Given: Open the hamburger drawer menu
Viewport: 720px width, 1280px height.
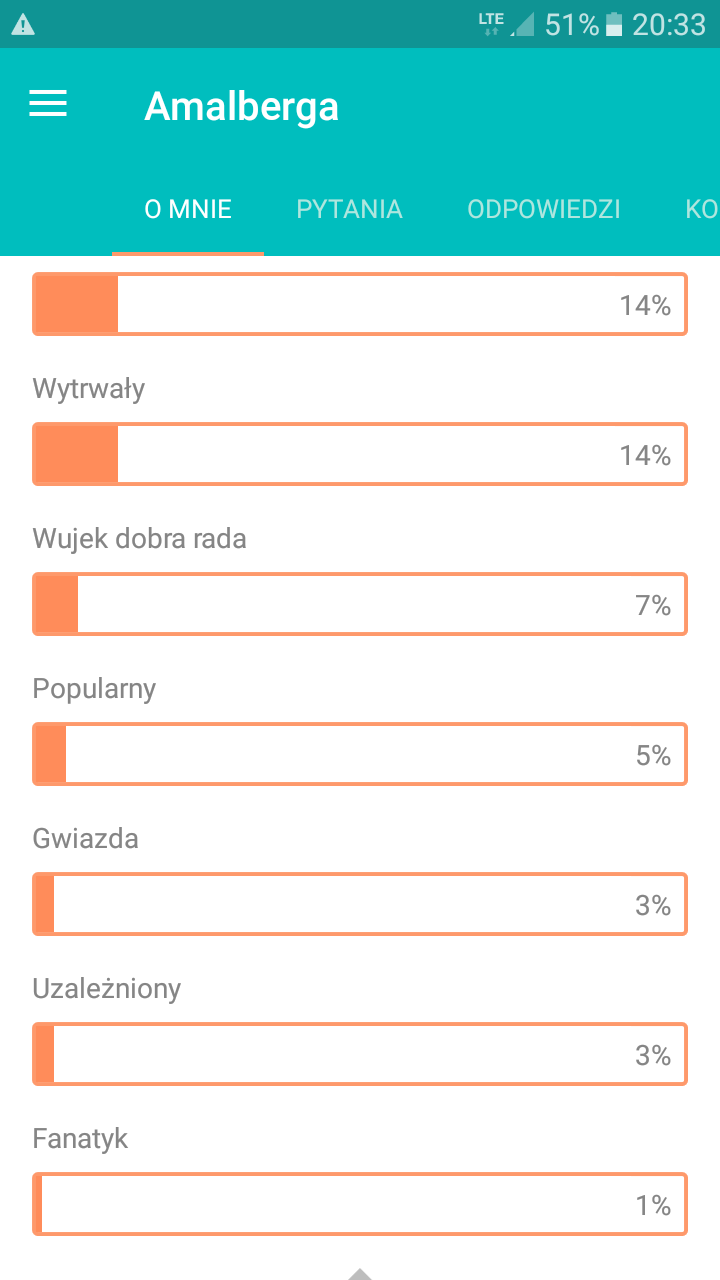Looking at the screenshot, I should [x=48, y=104].
